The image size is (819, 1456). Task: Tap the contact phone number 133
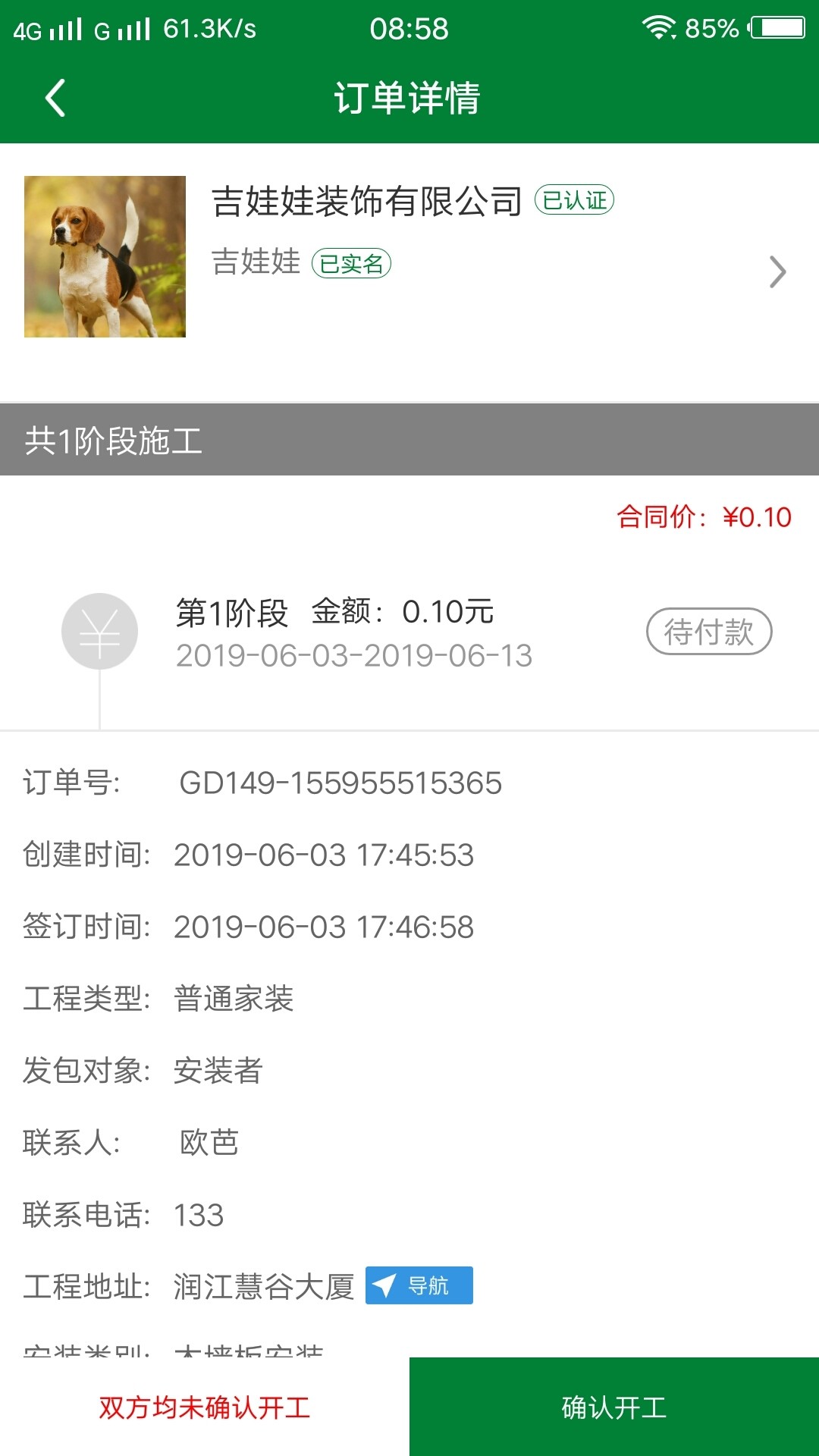click(199, 1213)
